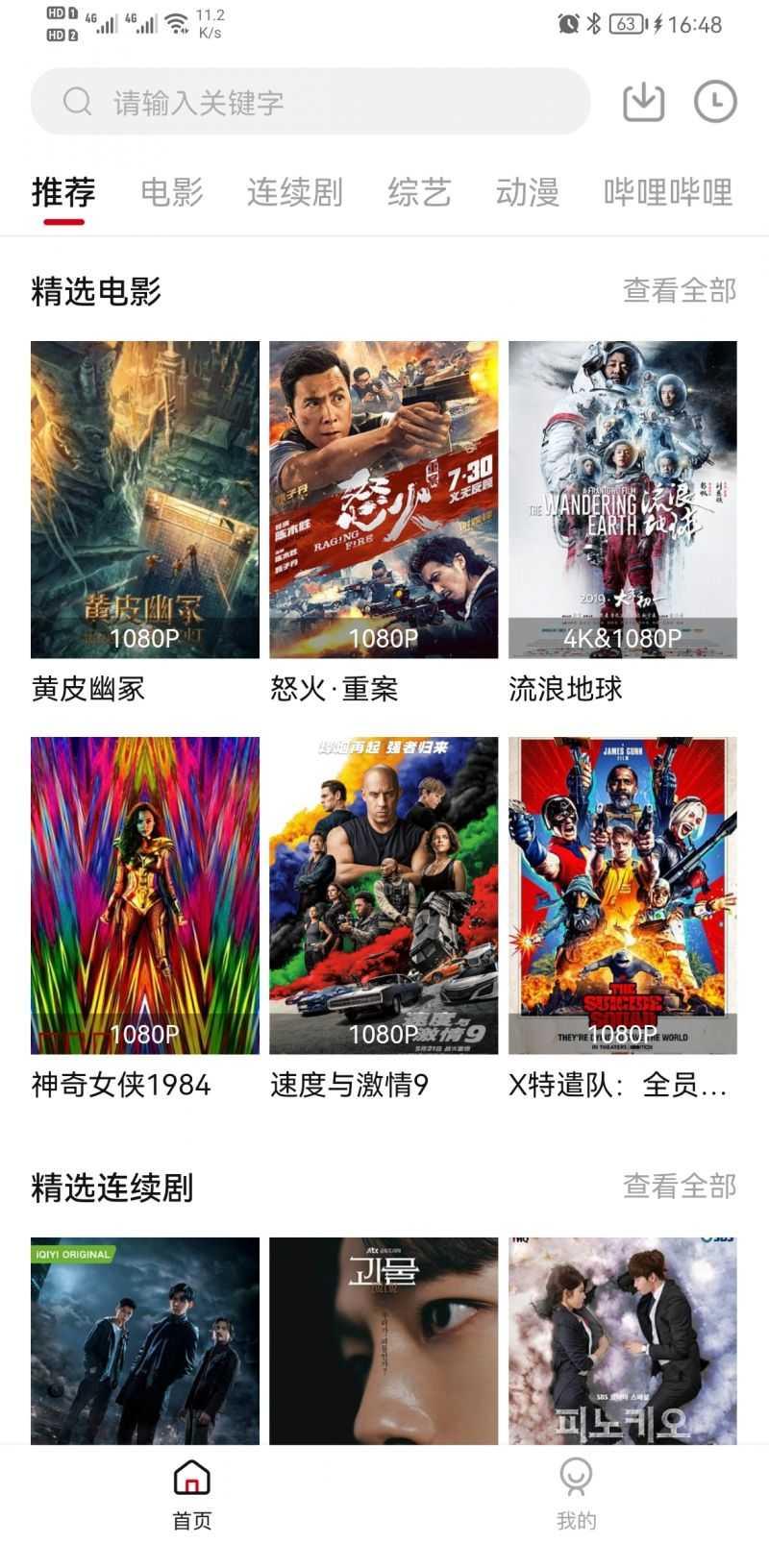Switch to the 连续剧 tab
This screenshot has height=1568, width=769.
(x=295, y=192)
